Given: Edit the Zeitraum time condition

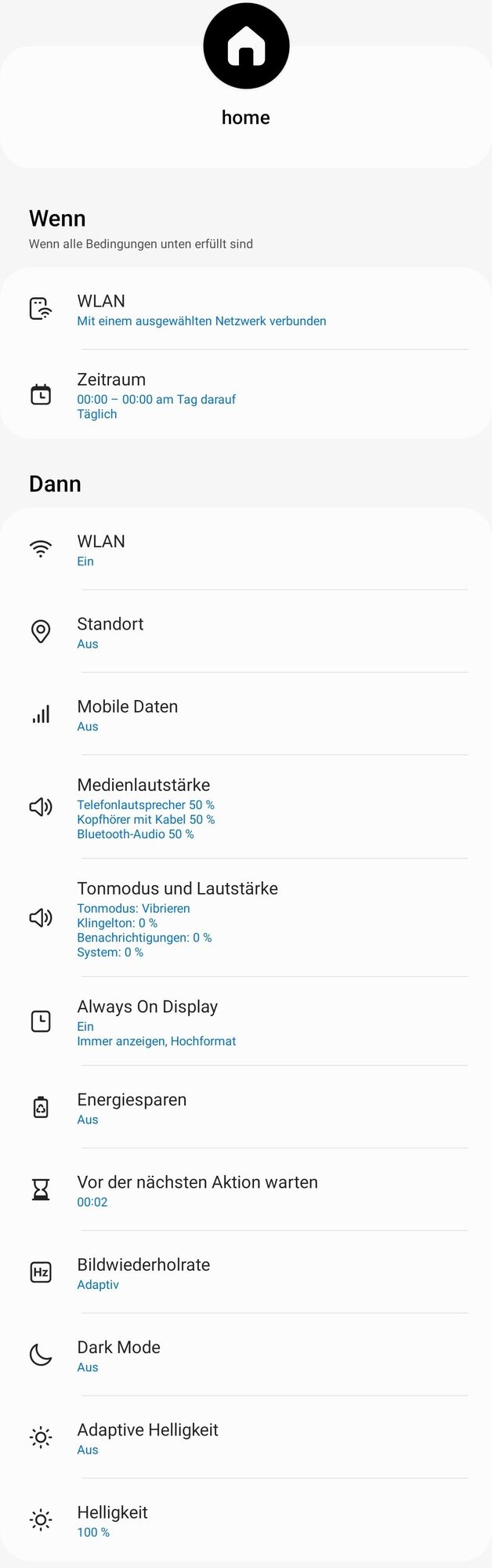Looking at the screenshot, I should click(x=245, y=395).
